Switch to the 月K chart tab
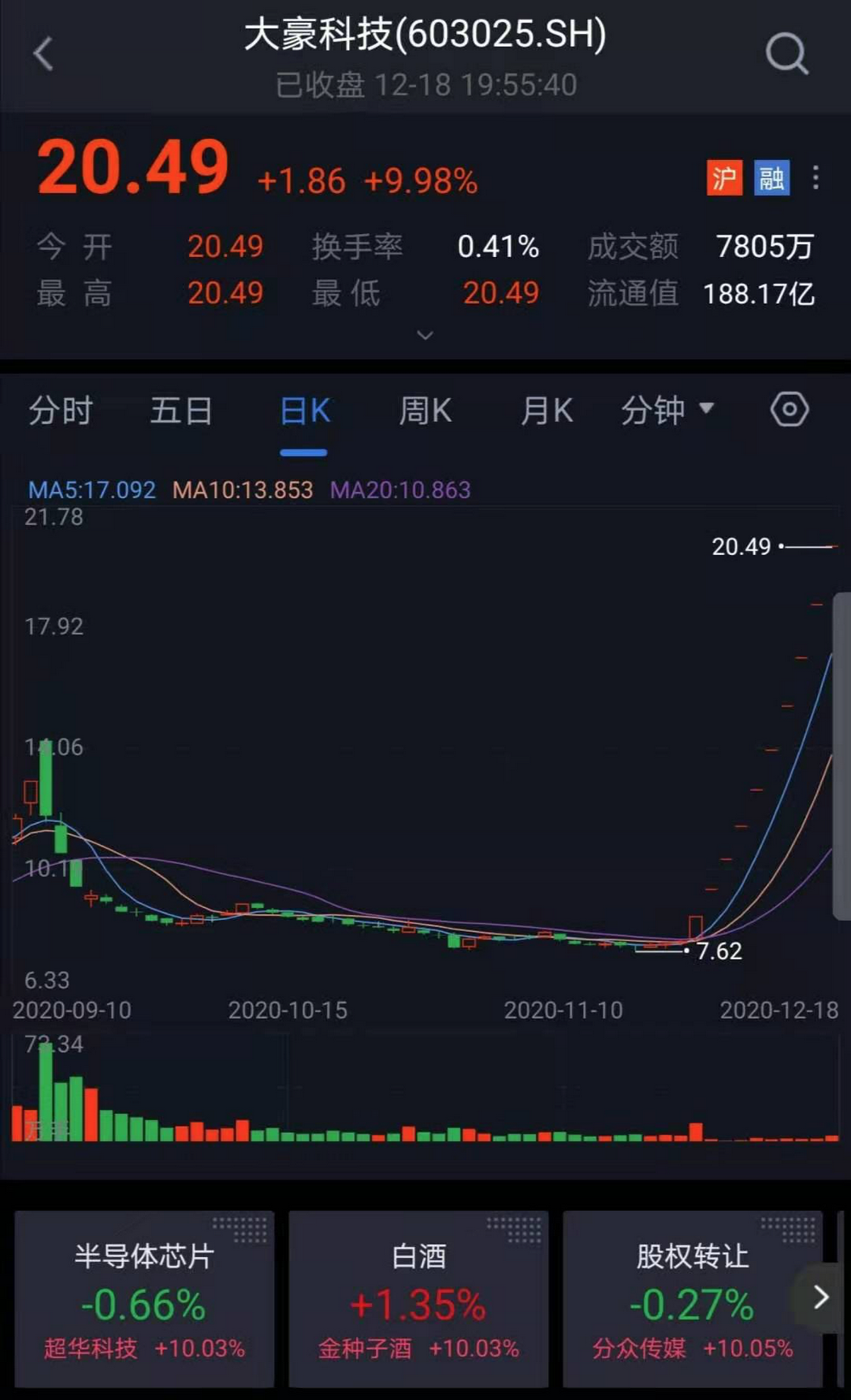The height and width of the screenshot is (1400, 851). (x=546, y=411)
